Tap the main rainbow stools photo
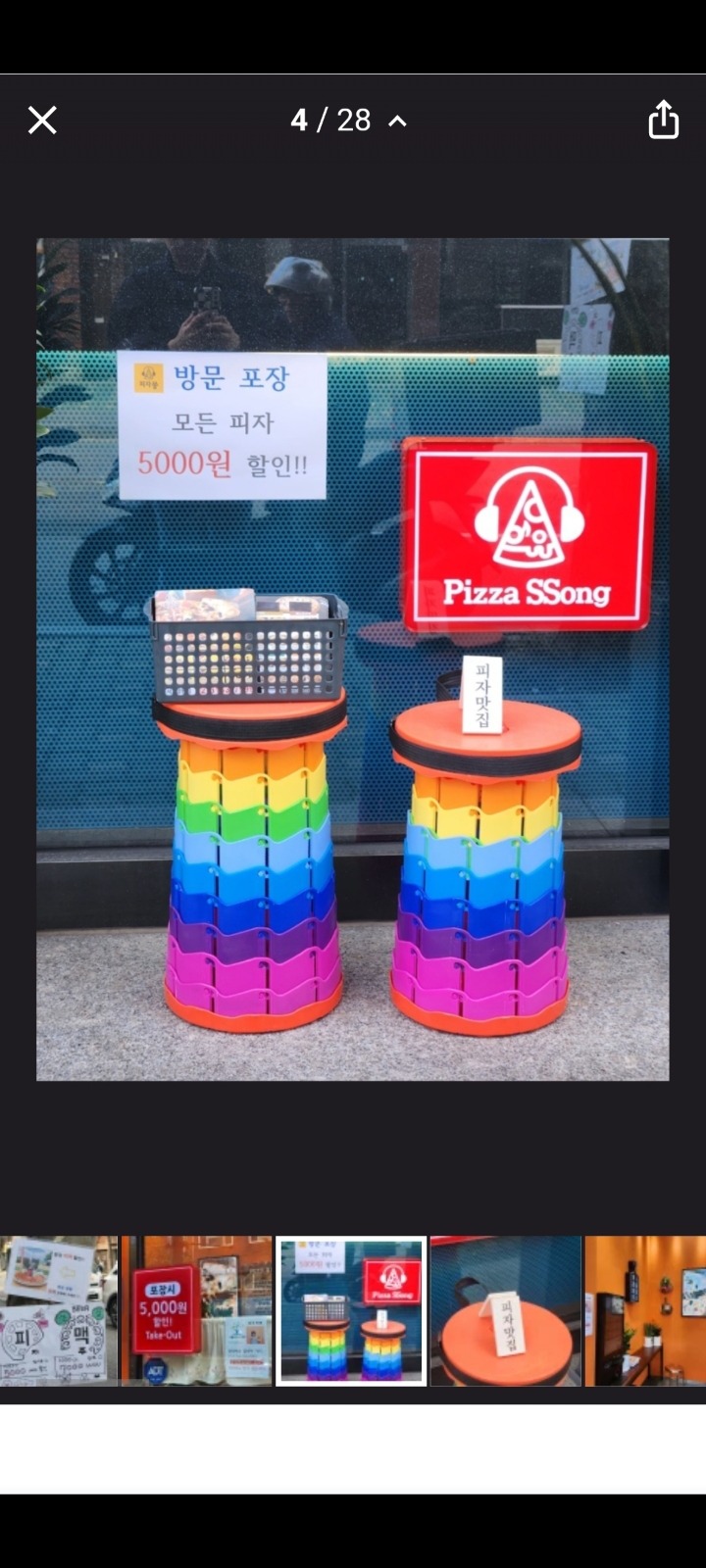This screenshot has height=1568, width=706. tap(353, 659)
